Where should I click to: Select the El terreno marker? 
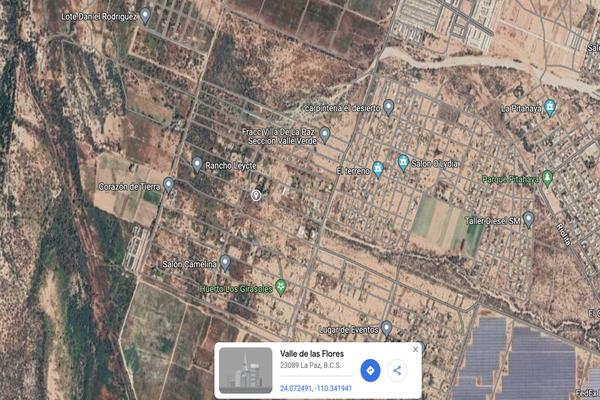tap(378, 168)
